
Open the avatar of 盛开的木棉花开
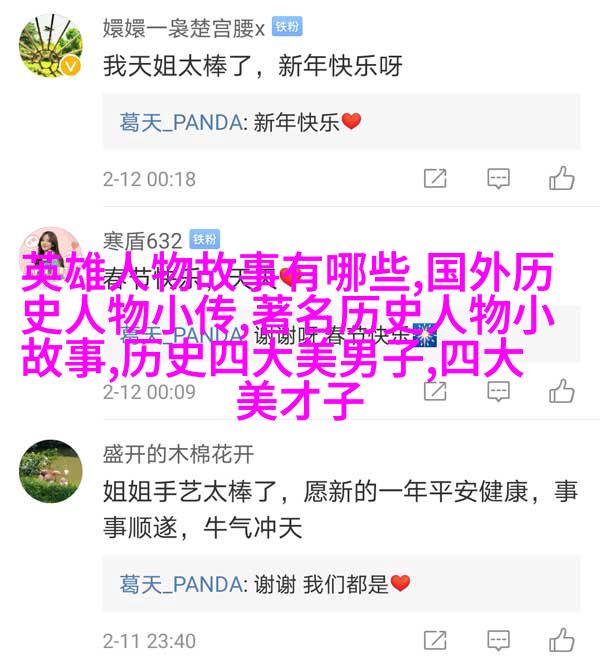(x=51, y=471)
